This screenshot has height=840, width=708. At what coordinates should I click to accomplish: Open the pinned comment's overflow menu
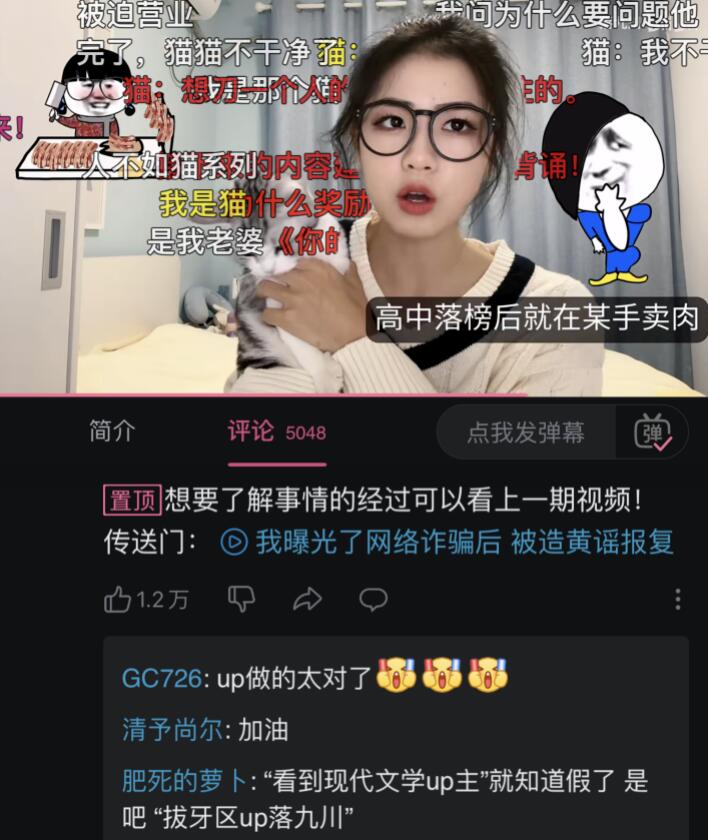click(677, 599)
